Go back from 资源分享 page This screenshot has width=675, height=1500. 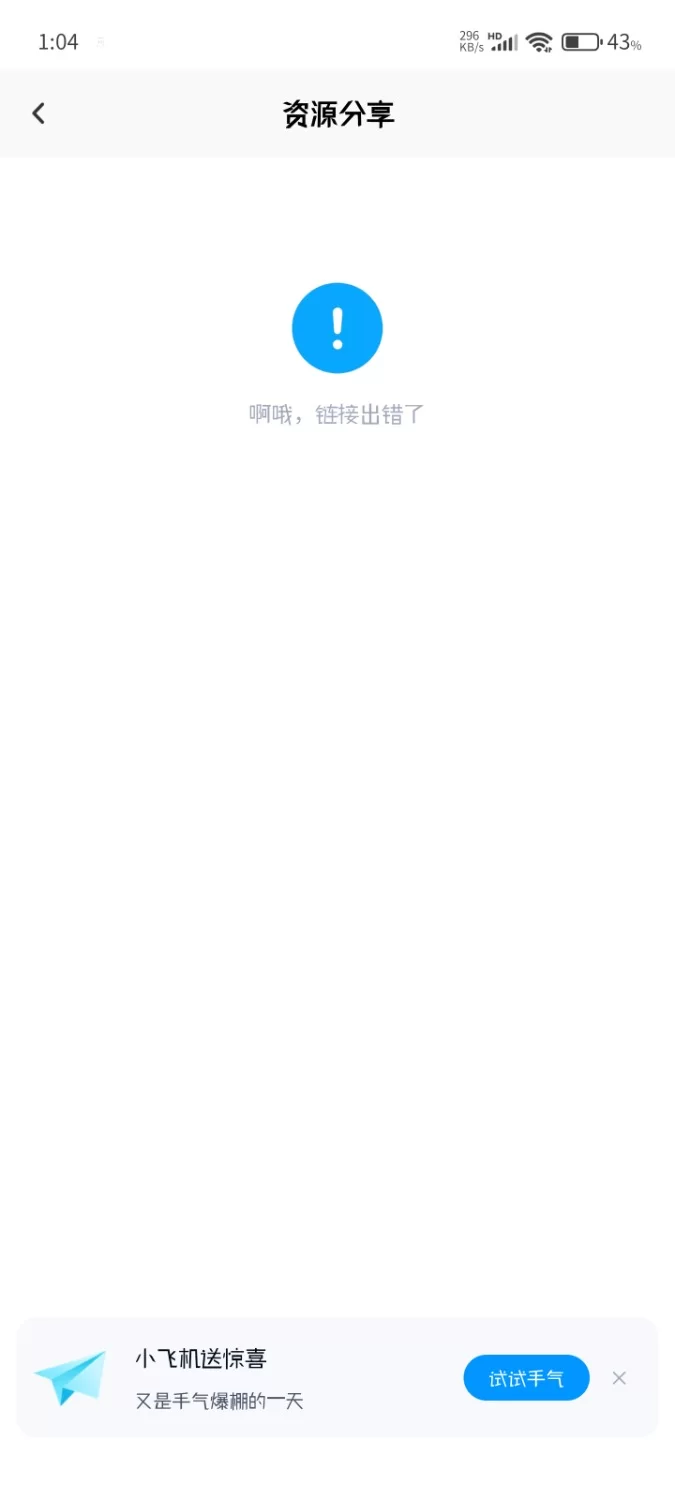[x=39, y=113]
